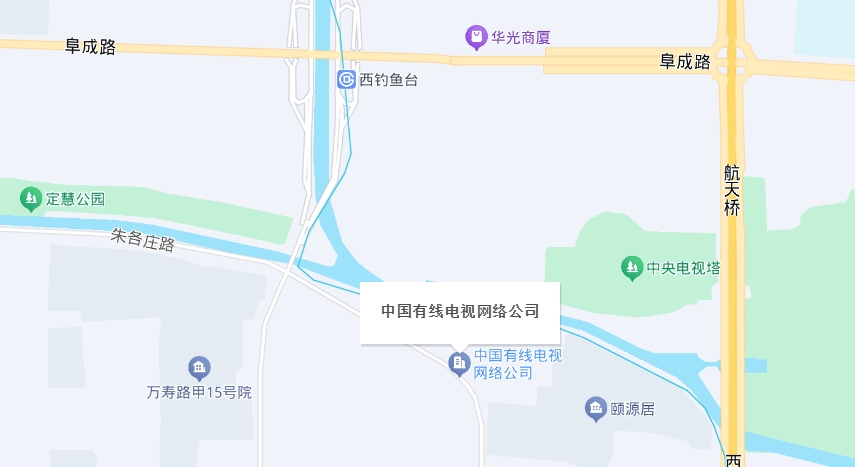Tap the 华光商厦 shopping marker

tap(476, 38)
